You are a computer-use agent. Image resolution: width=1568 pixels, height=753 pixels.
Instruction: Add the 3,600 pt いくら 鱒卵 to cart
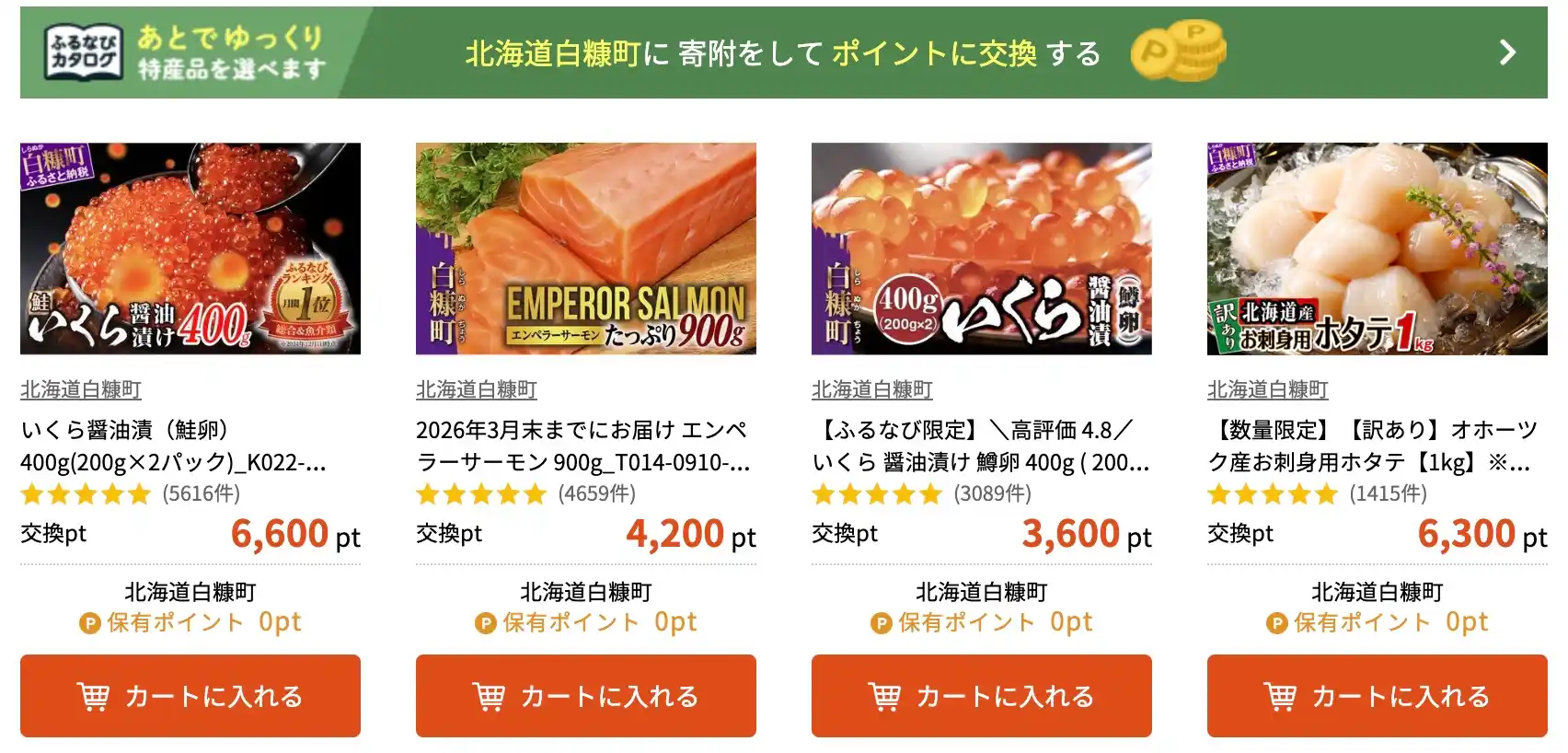(x=982, y=696)
